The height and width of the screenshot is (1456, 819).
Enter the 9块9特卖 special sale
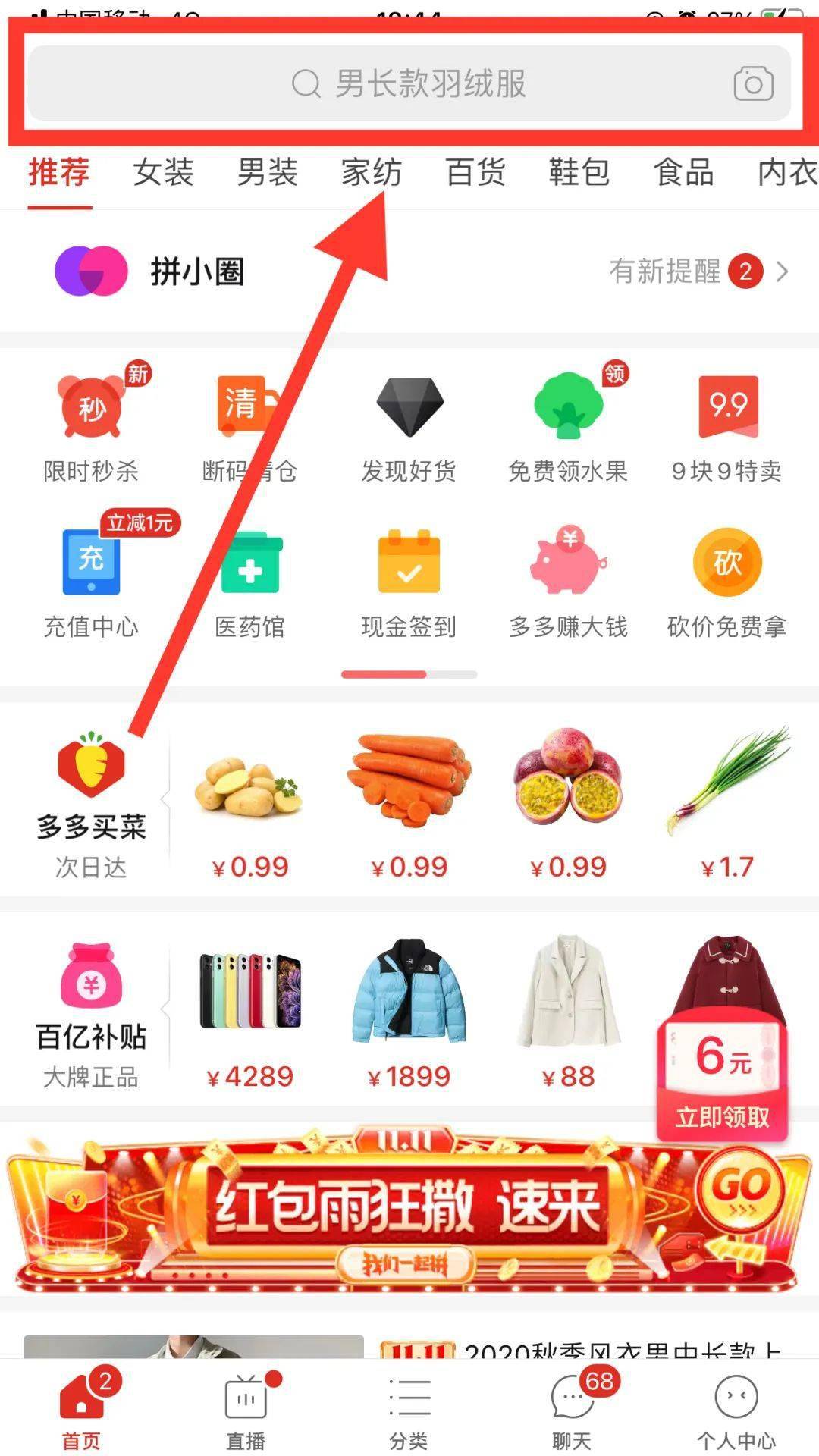click(x=726, y=425)
